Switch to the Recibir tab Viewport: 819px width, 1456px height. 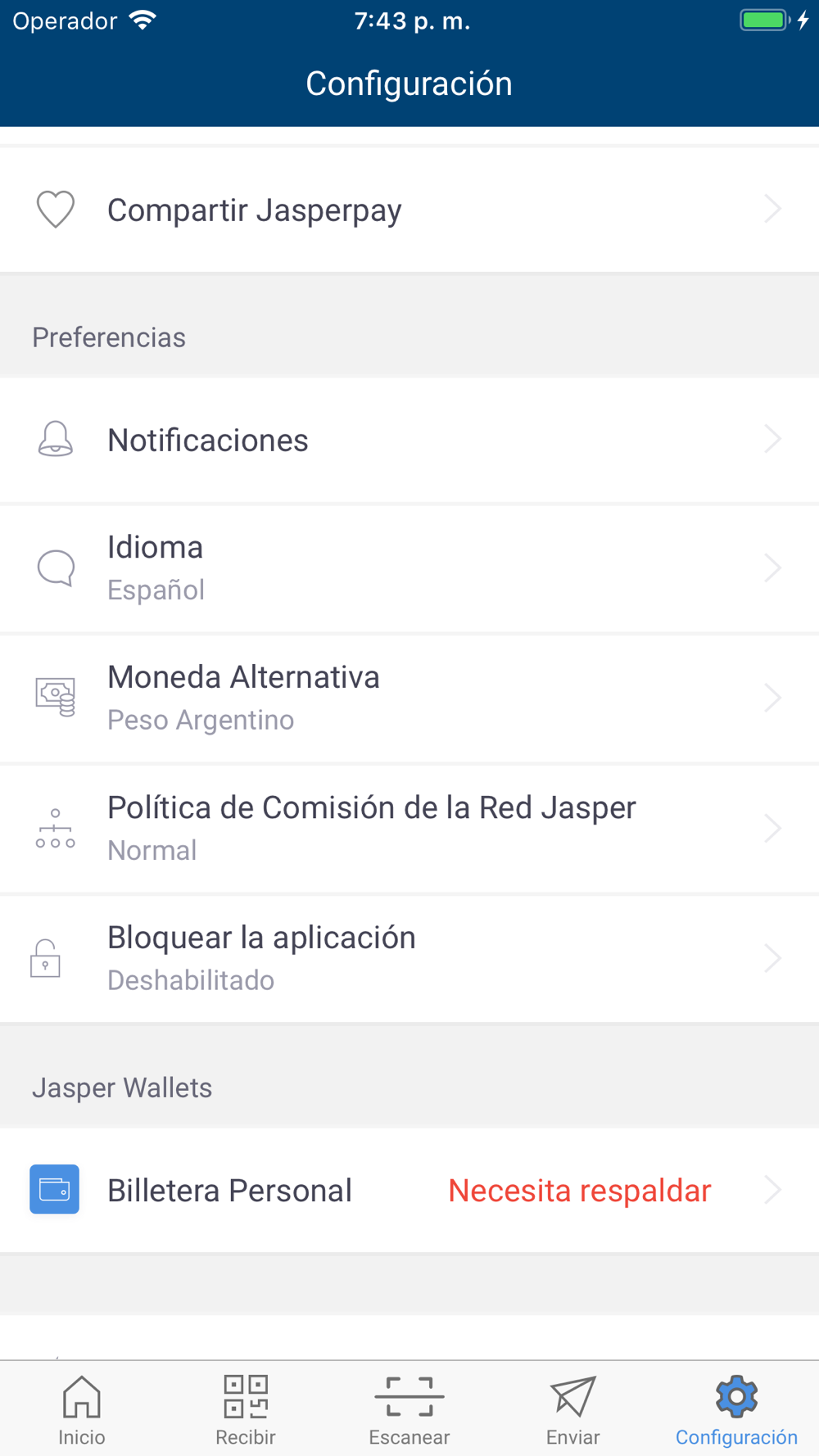pos(246,1410)
